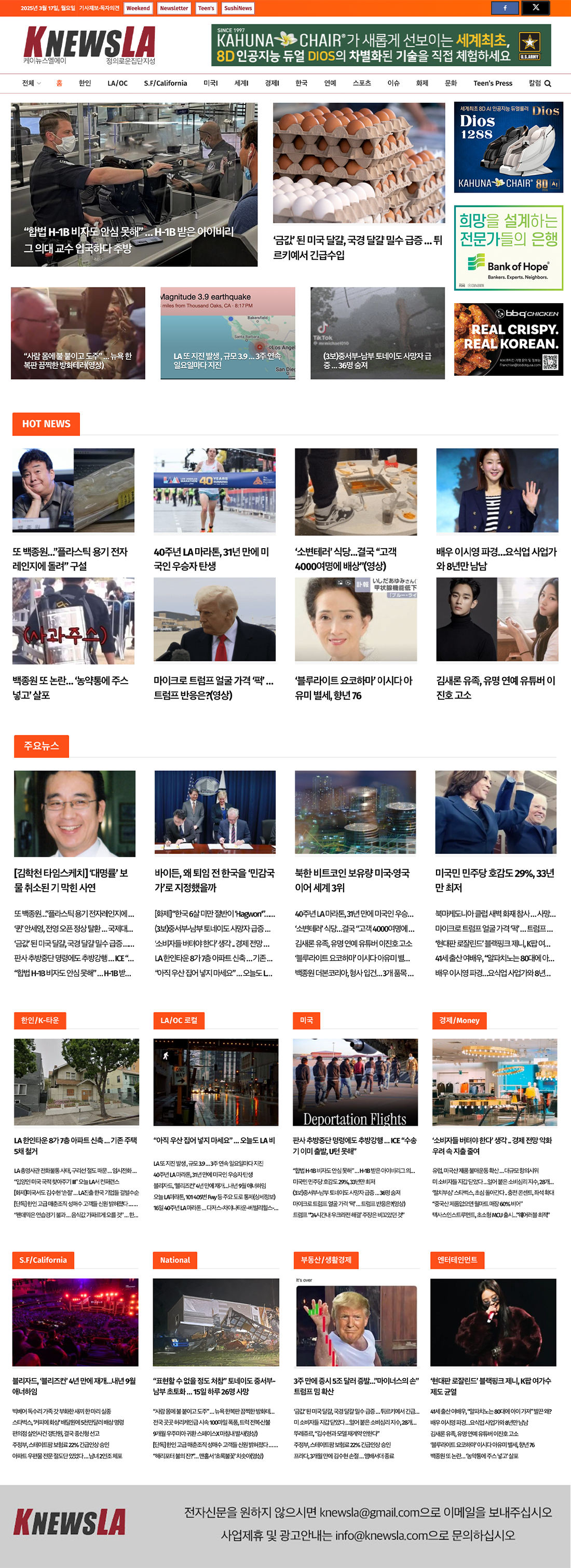Screen dimensions: 571x1568
Task: Open the Newsletter button
Action: pos(173,8)
